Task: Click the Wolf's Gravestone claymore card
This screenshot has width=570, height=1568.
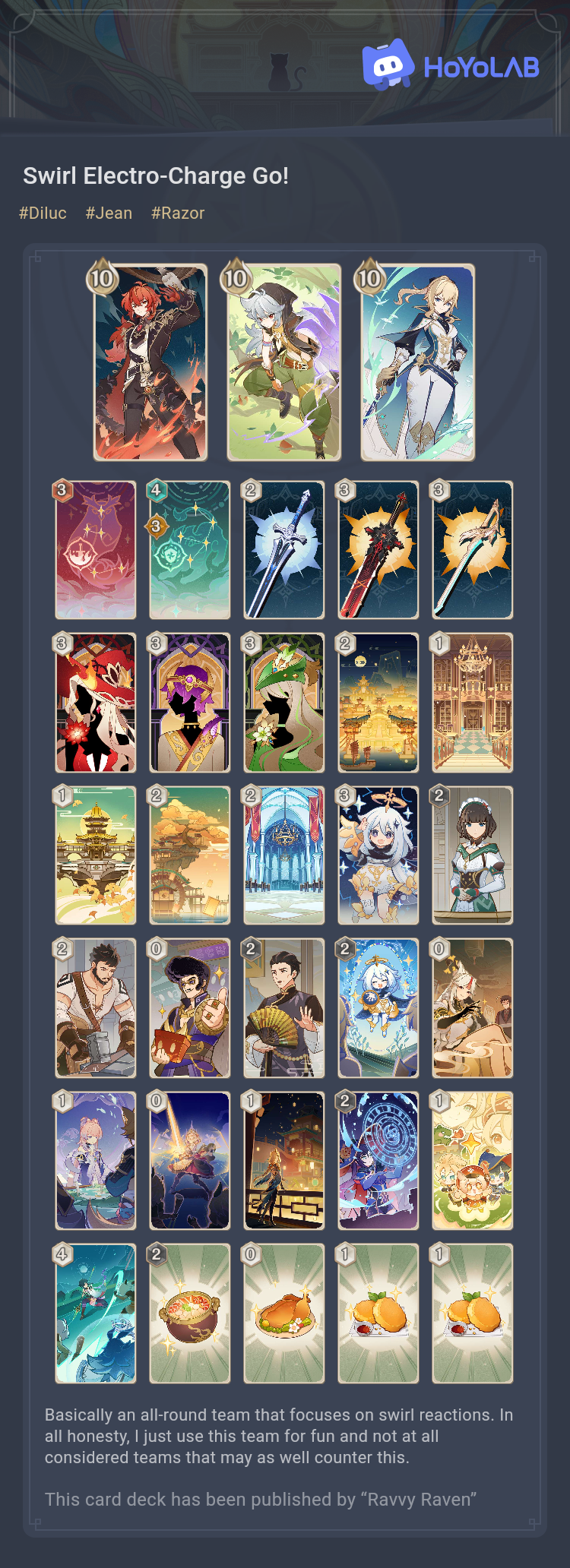Action: pos(377,551)
